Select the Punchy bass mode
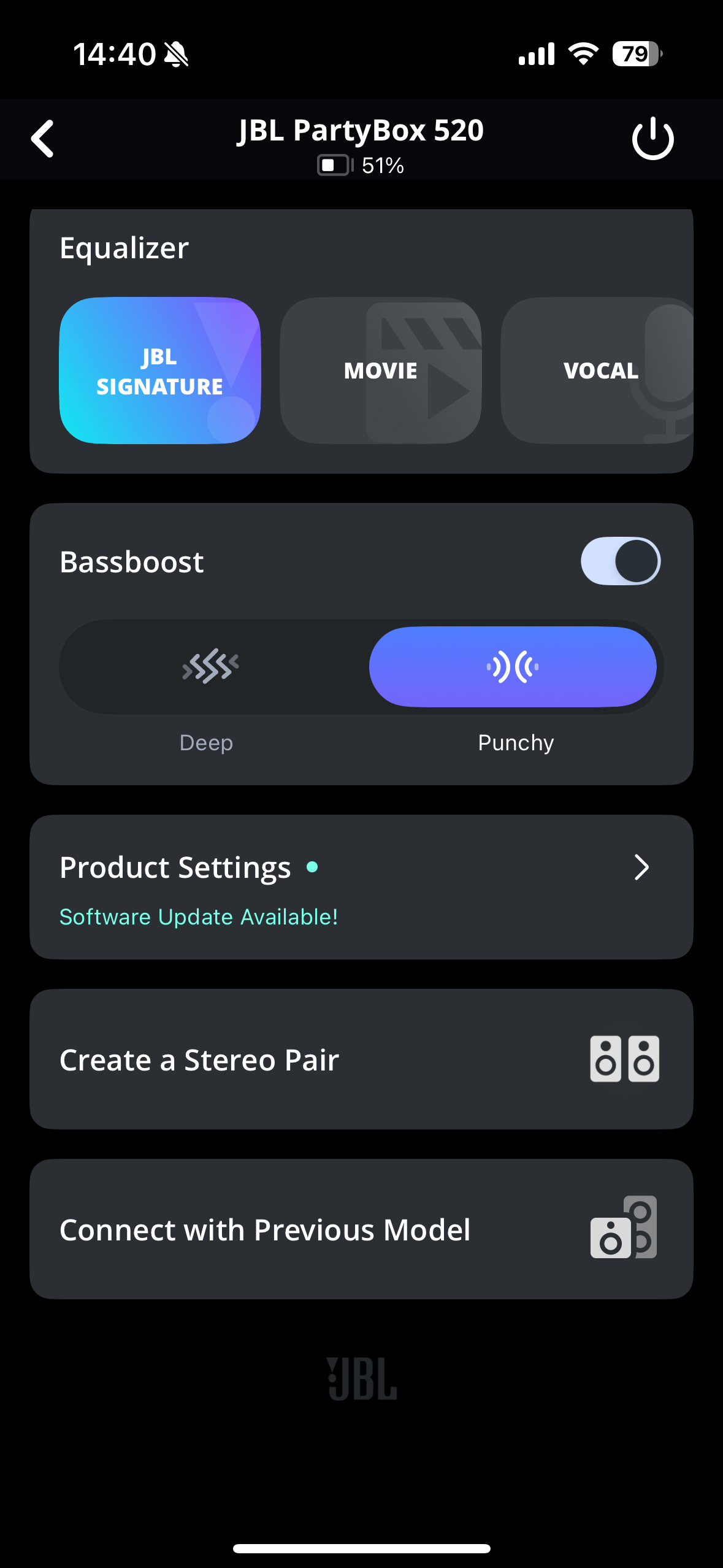 click(x=513, y=667)
